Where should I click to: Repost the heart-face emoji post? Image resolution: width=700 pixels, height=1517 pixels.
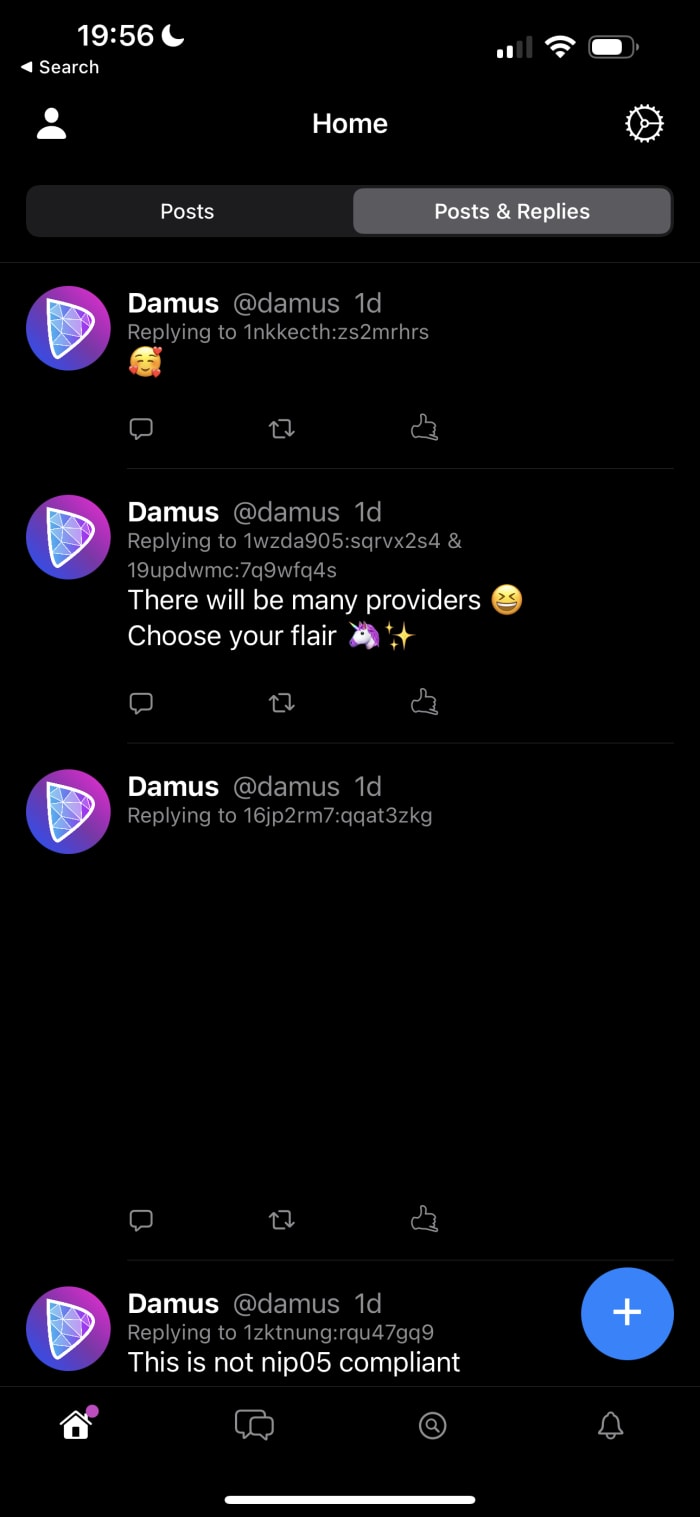[282, 429]
